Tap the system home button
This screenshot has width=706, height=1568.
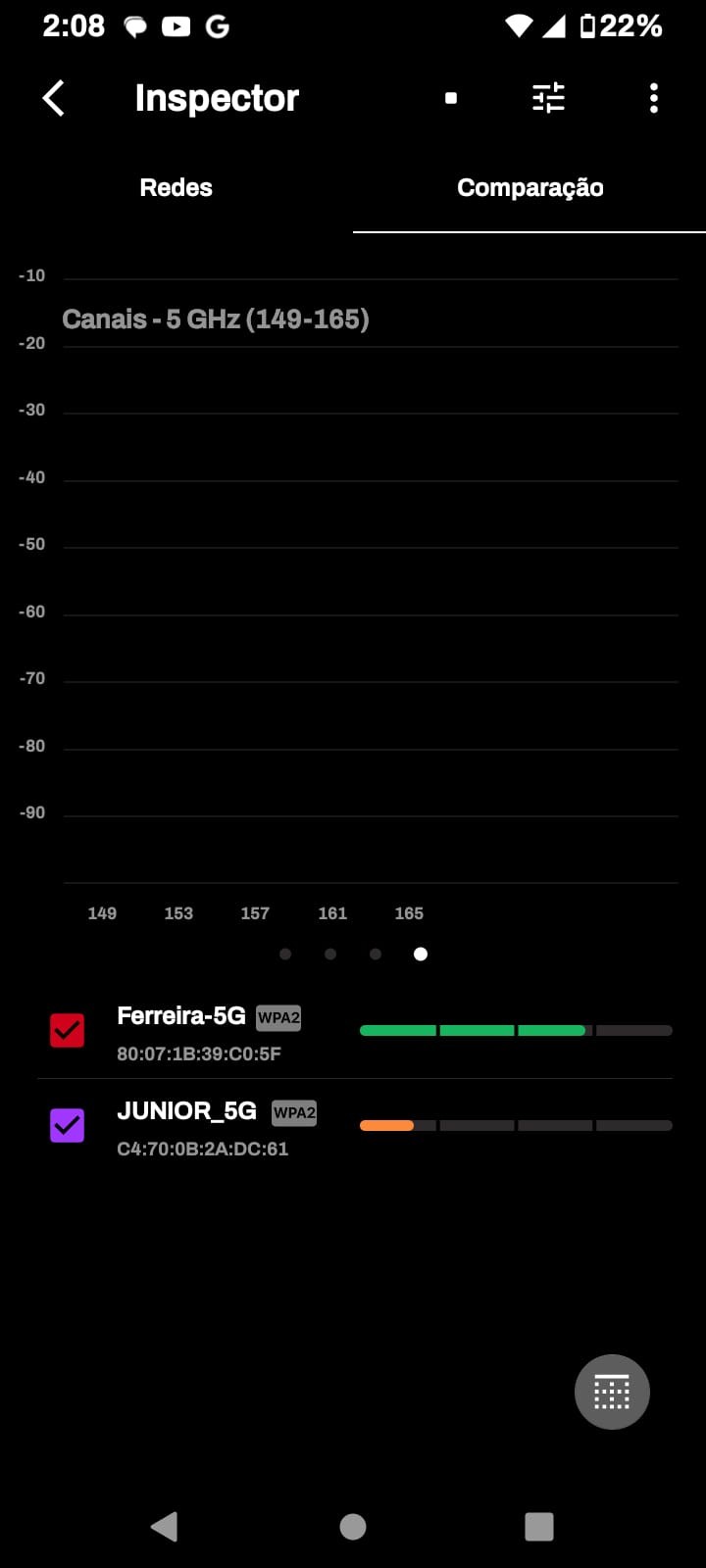(353, 1526)
